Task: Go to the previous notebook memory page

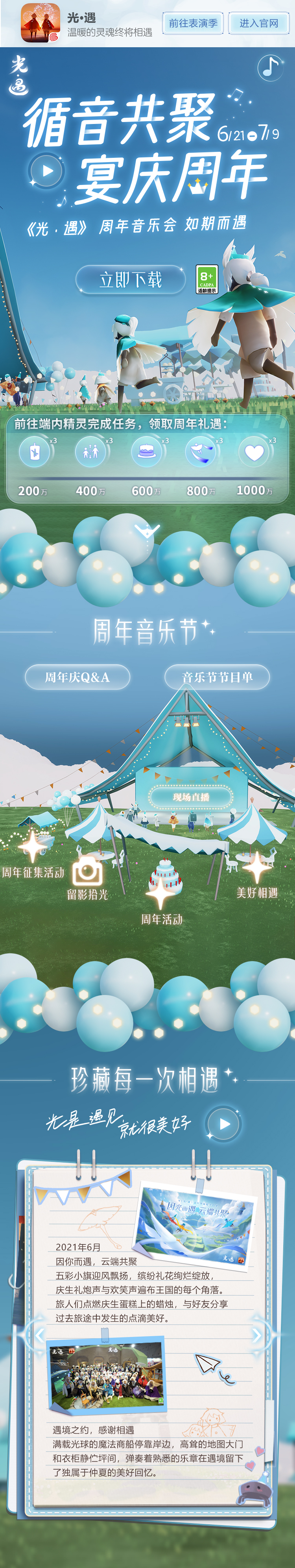Action: click(38, 1335)
